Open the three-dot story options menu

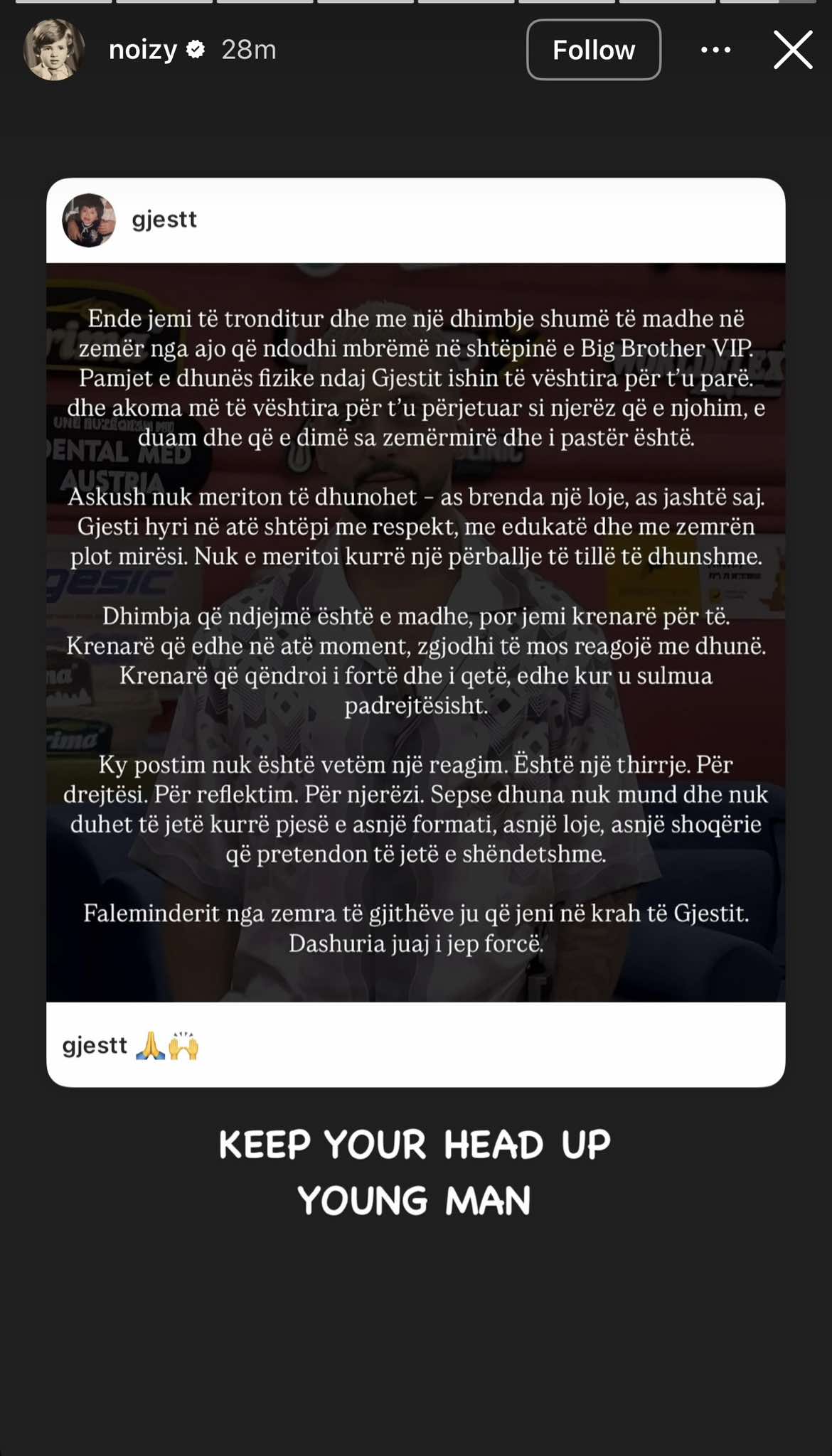click(x=715, y=50)
